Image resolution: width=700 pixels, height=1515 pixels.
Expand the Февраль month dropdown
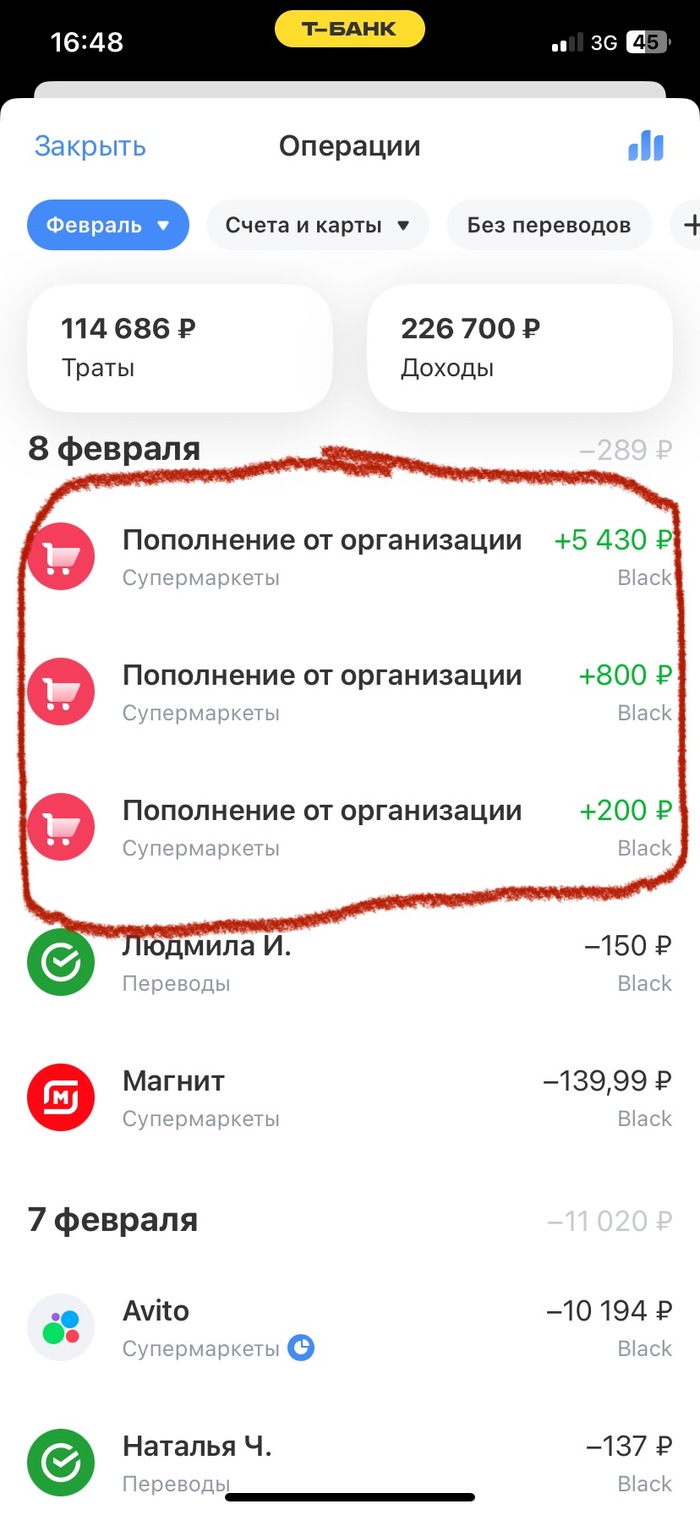[108, 225]
